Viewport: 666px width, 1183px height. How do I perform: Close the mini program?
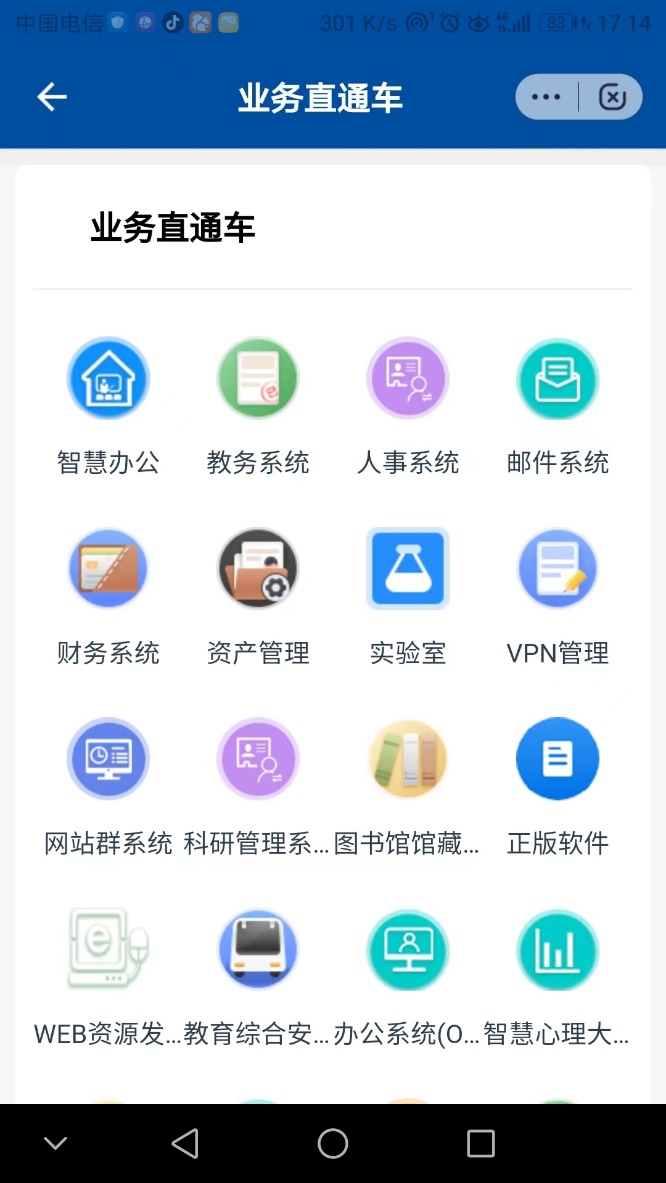[x=611, y=97]
